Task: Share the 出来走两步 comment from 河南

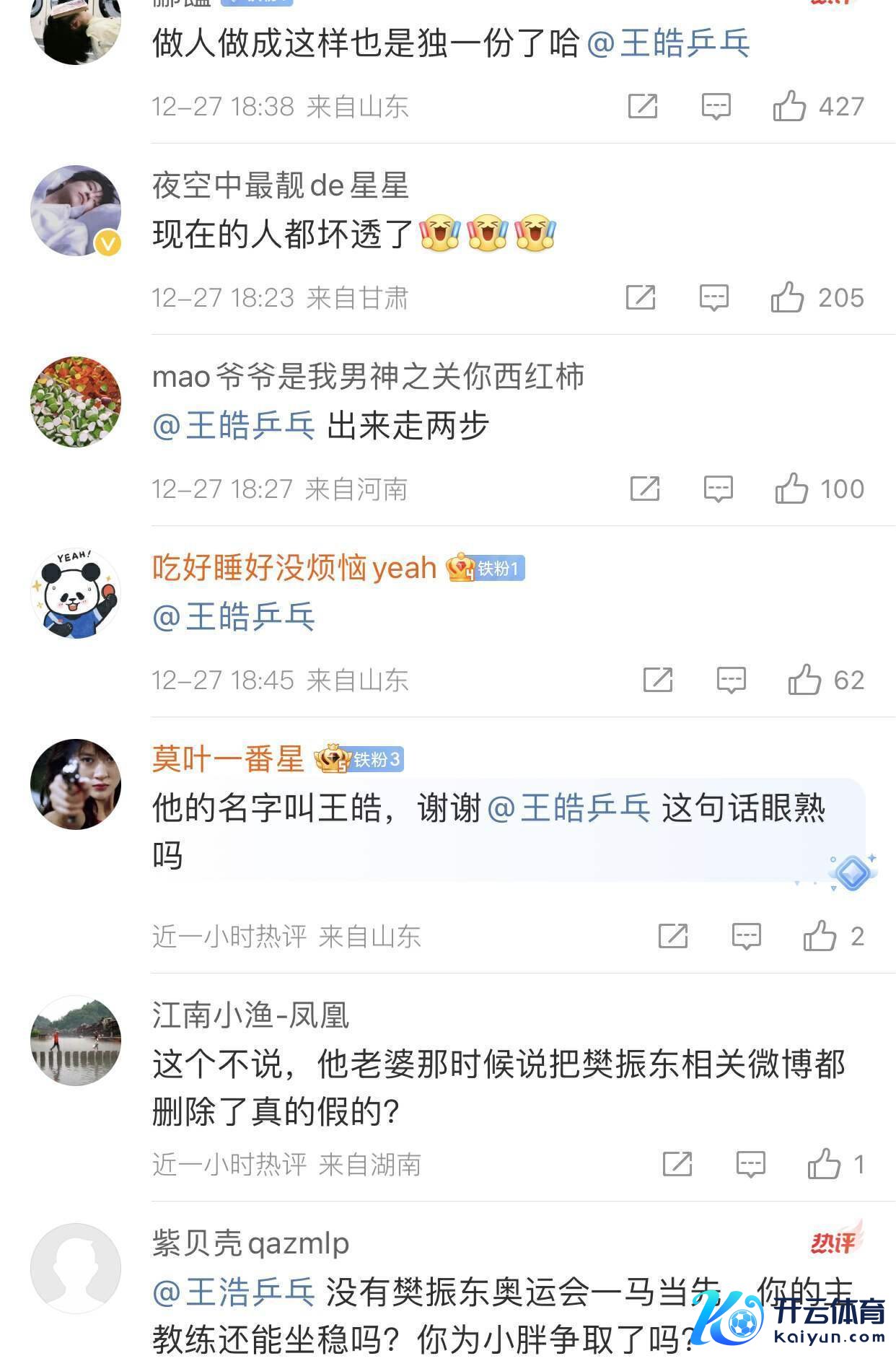Action: click(645, 489)
